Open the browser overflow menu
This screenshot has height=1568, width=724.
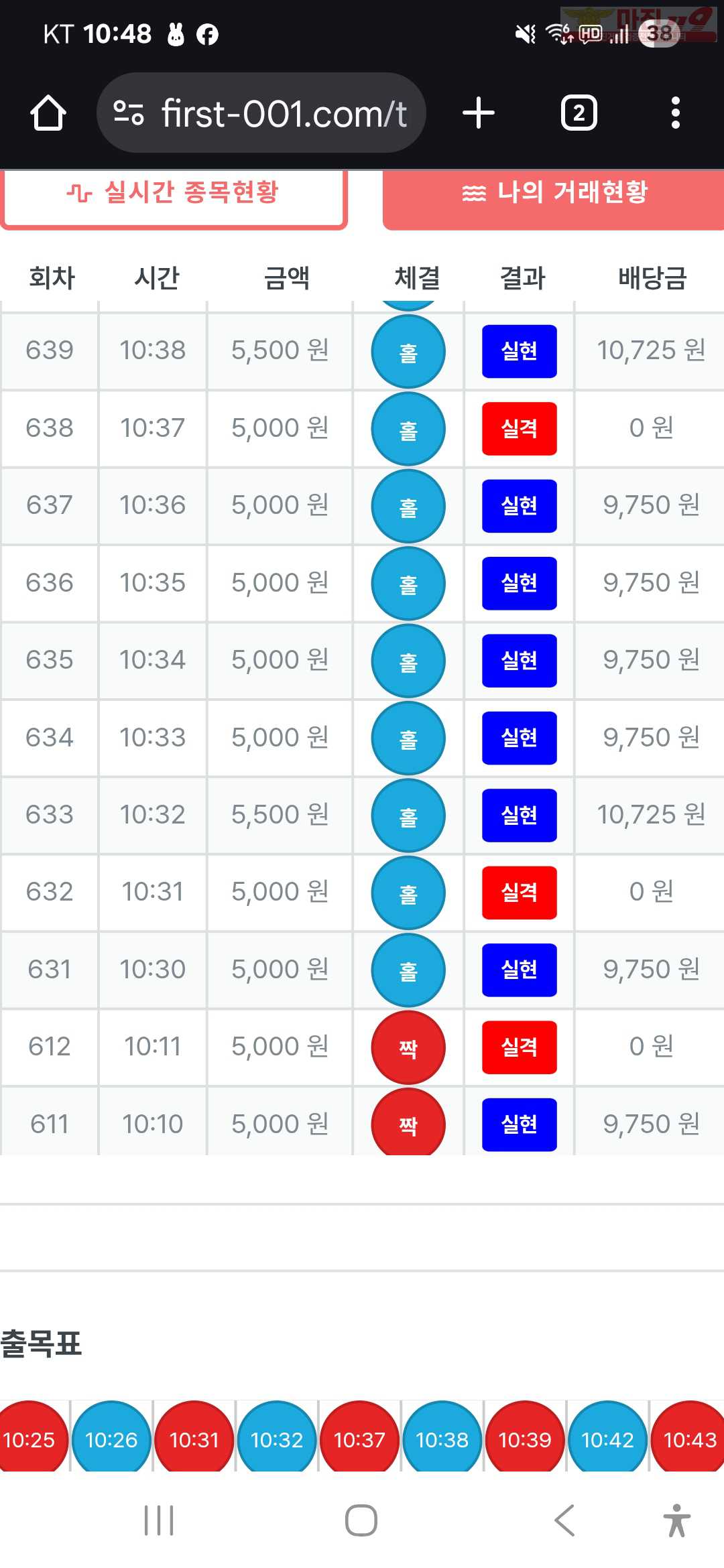point(676,113)
